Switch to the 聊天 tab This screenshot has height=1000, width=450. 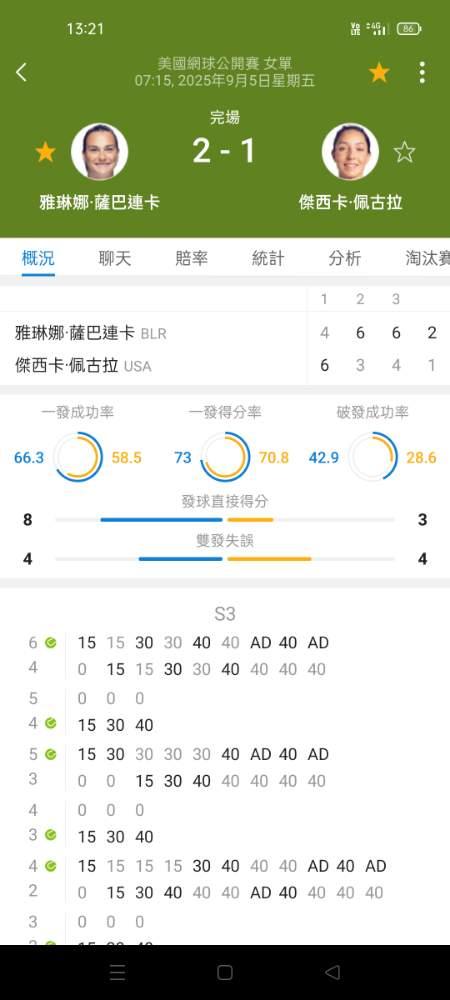[115, 258]
